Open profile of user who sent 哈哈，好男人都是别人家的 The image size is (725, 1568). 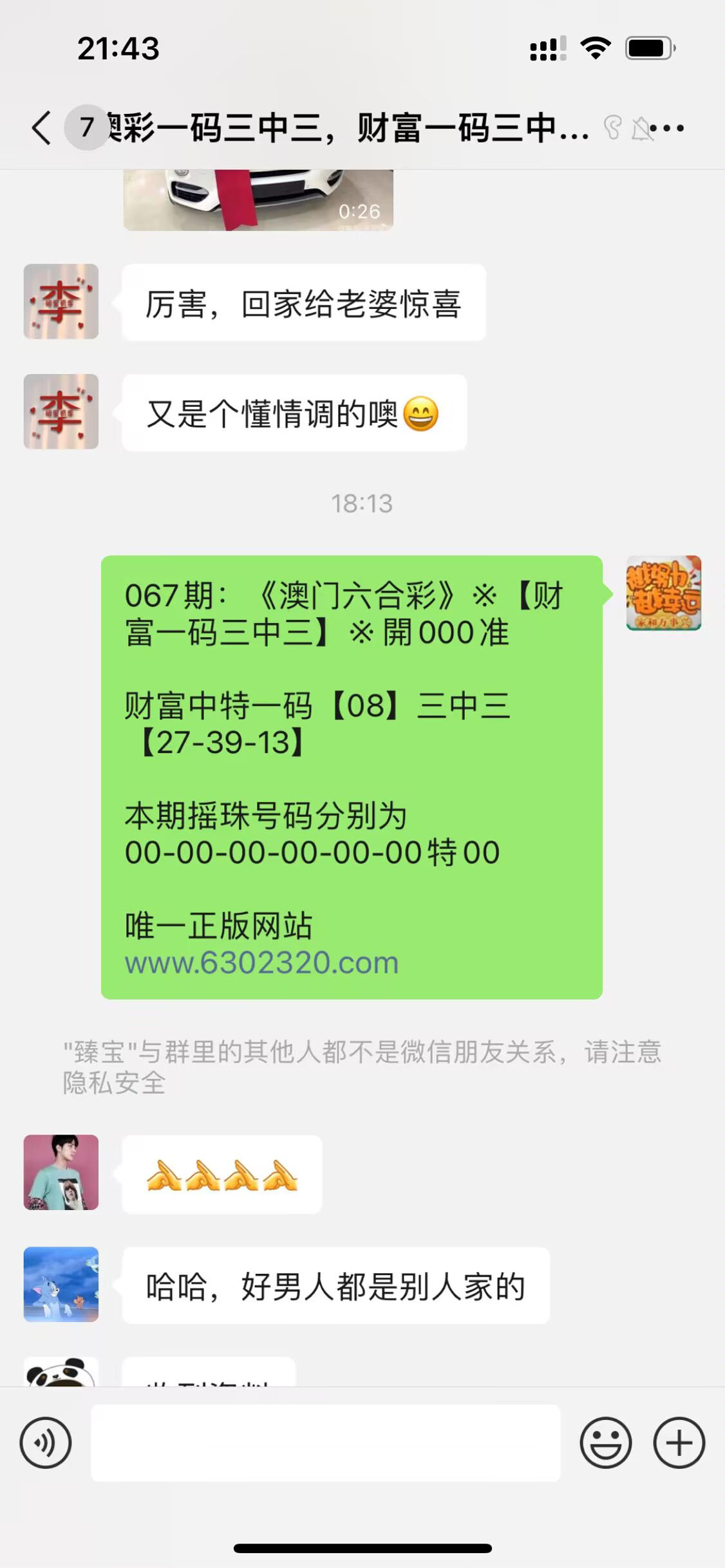click(x=61, y=1285)
